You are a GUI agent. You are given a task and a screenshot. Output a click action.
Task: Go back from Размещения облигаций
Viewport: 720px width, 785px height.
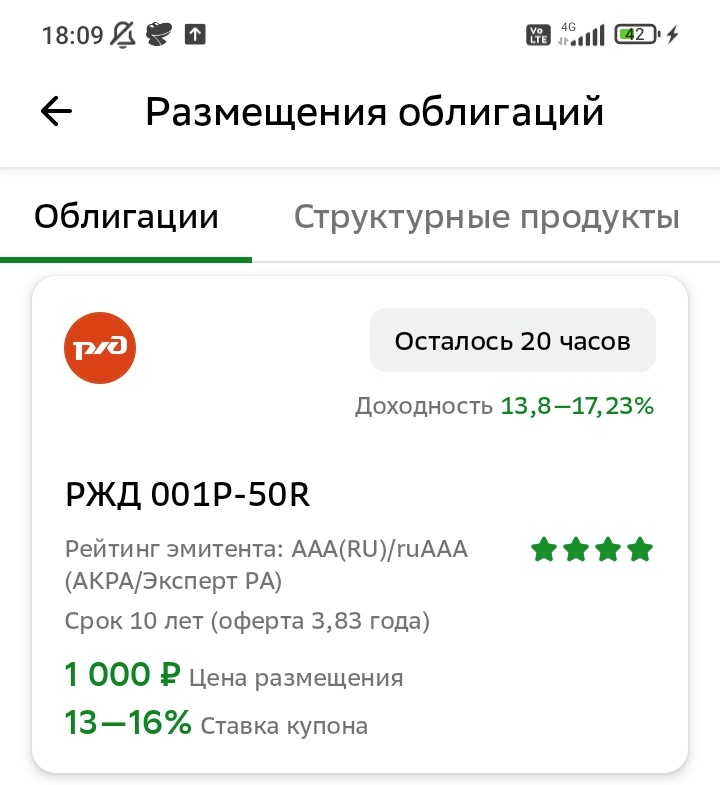[57, 112]
